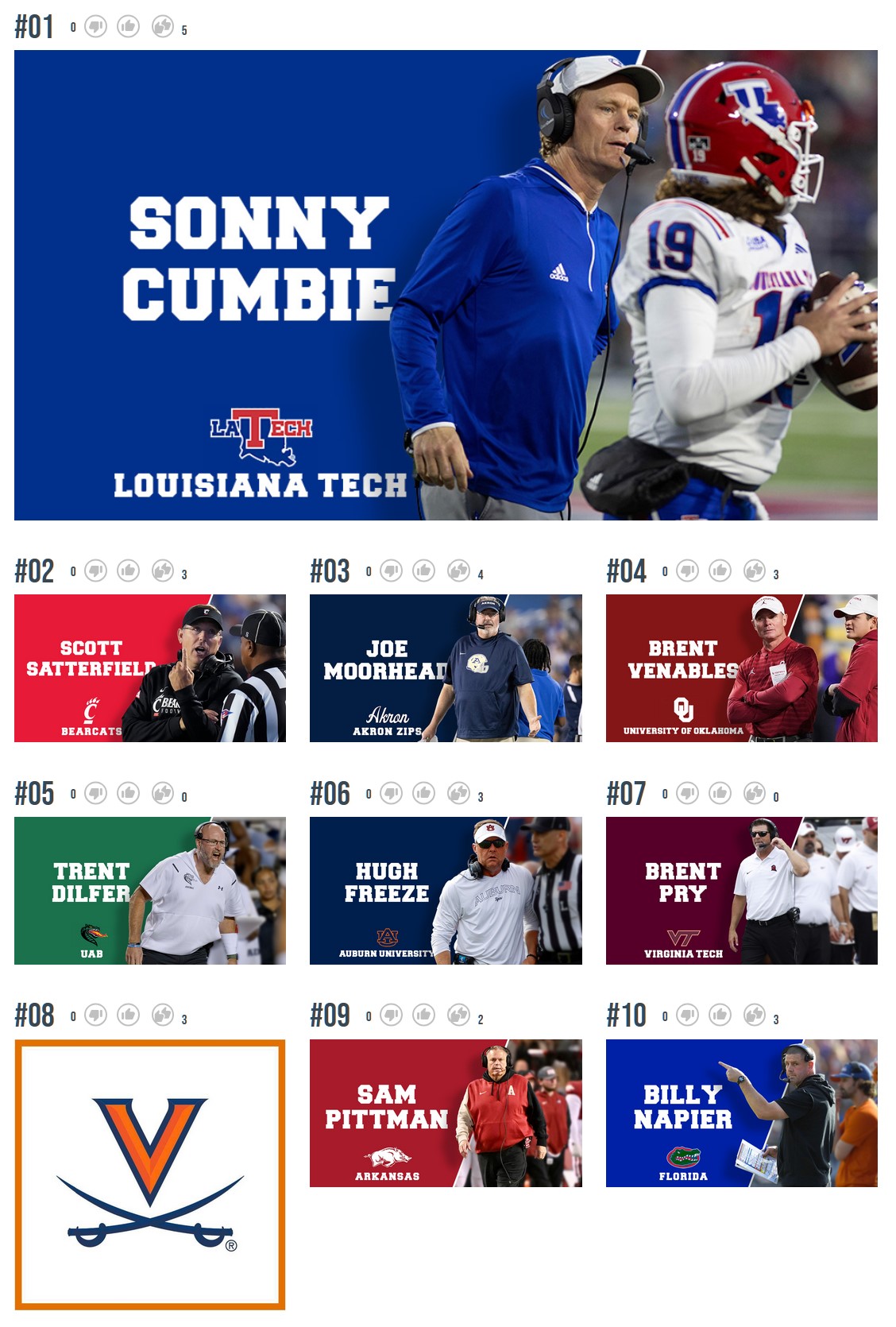Open the Sonny Cumbie Louisiana Tech card
Image resolution: width=896 pixels, height=1327 pixels.
coord(446,284)
